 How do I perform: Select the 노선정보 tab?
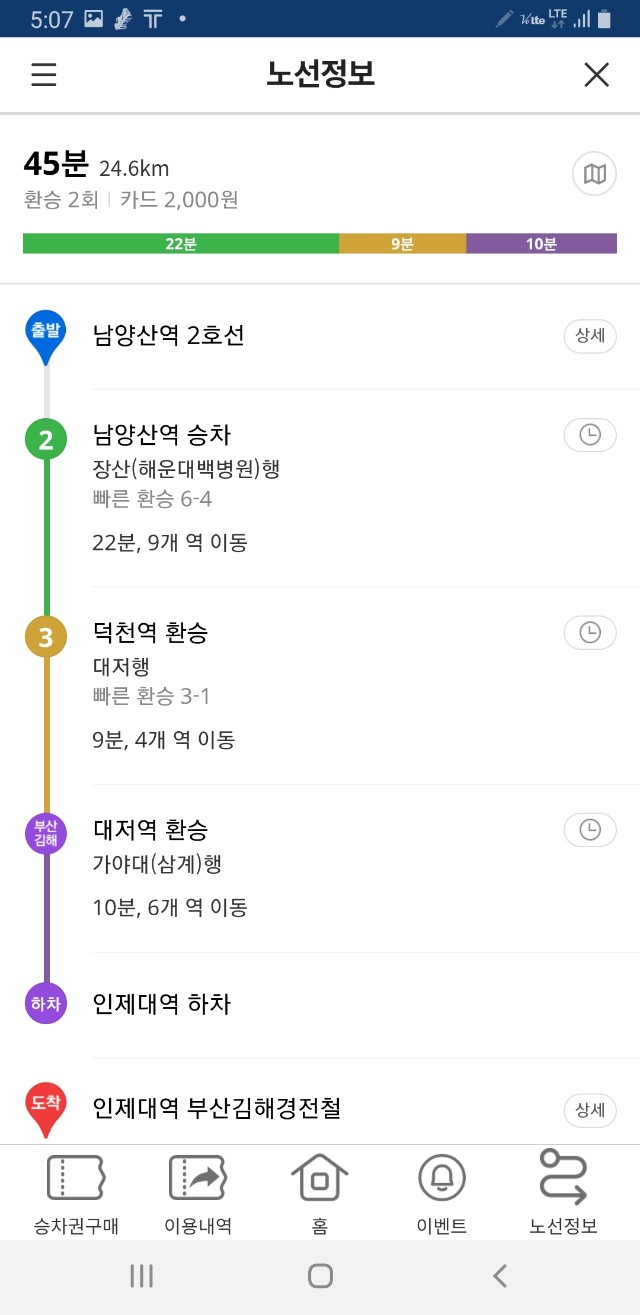point(563,1192)
